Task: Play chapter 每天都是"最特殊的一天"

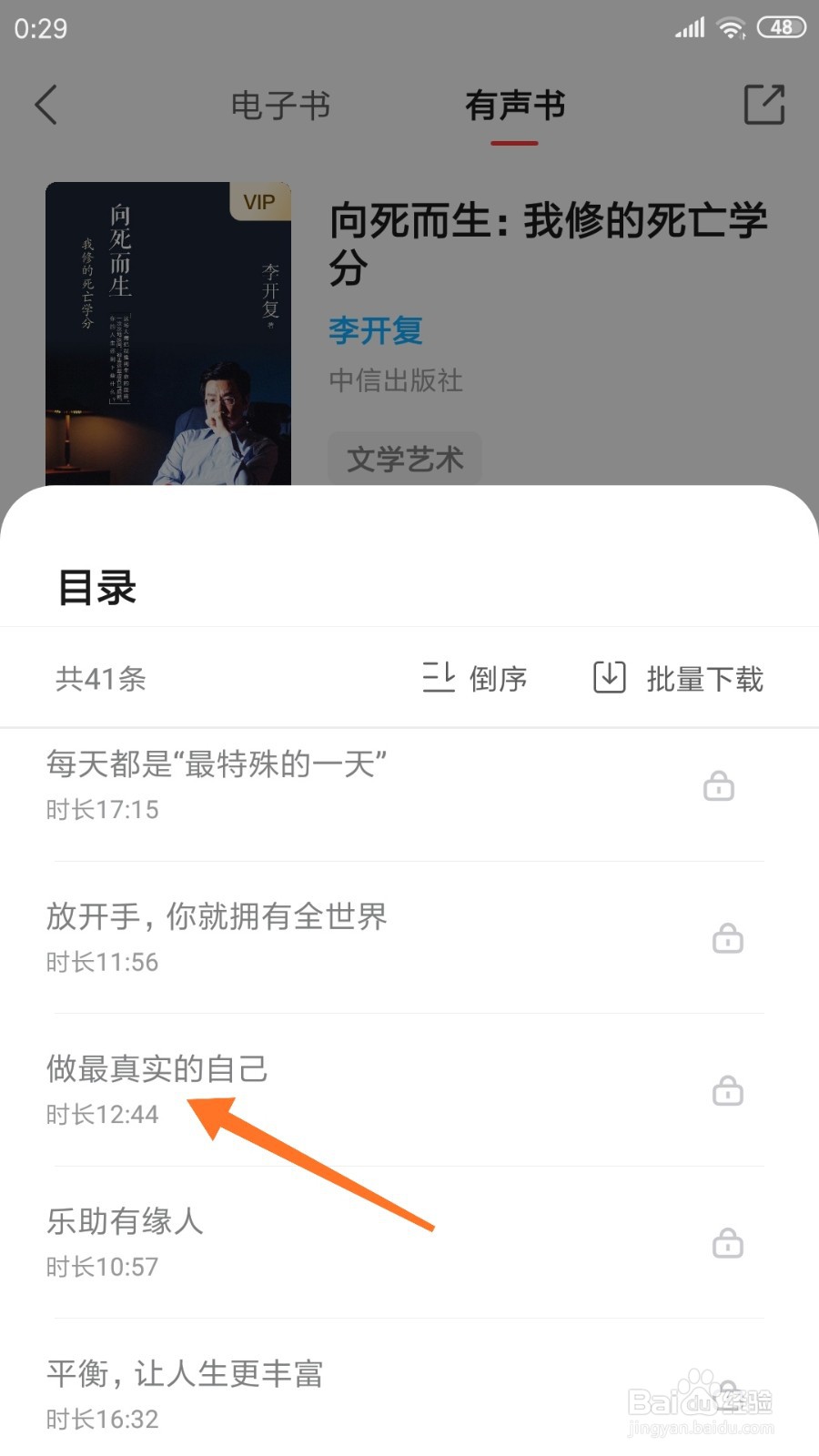Action: click(x=409, y=786)
